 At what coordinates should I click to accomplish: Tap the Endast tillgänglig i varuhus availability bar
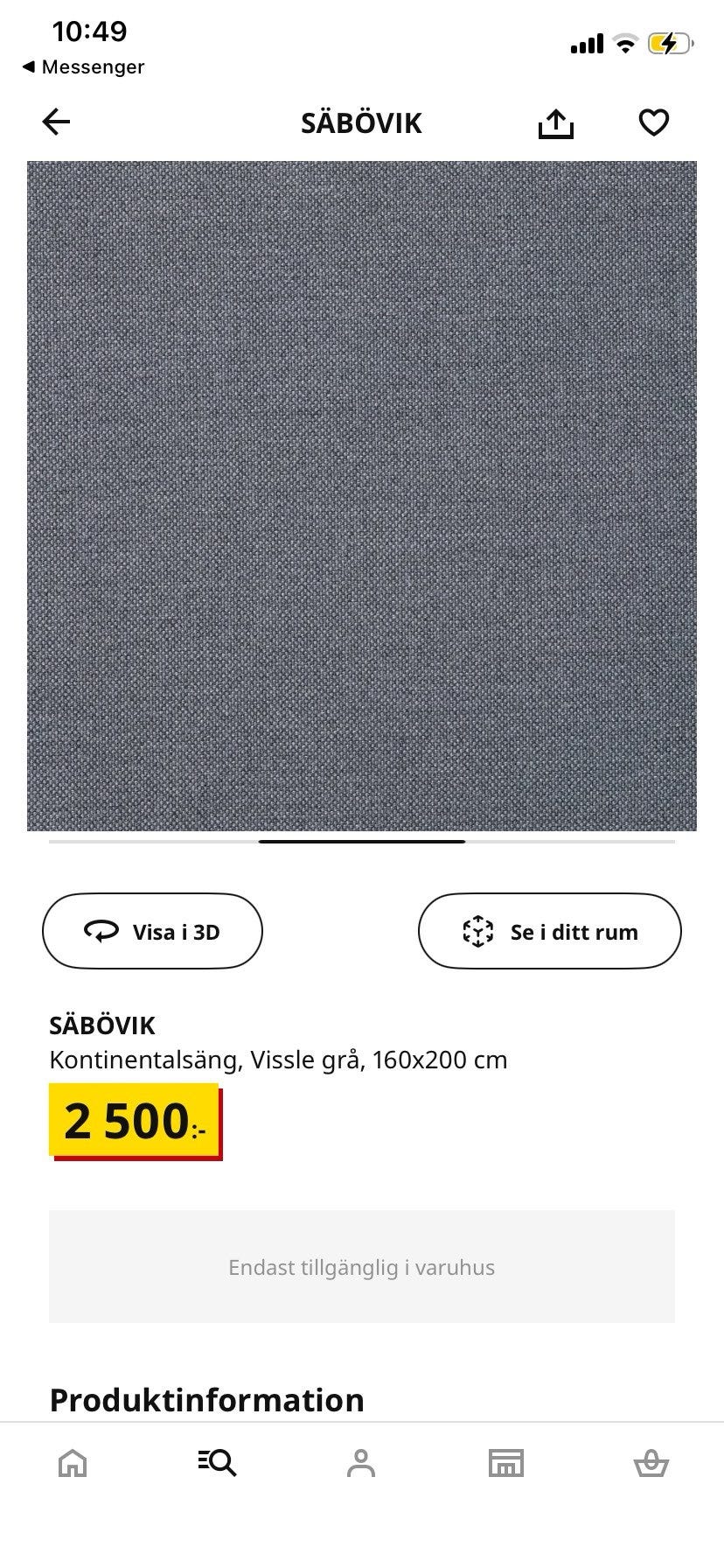click(x=362, y=1266)
